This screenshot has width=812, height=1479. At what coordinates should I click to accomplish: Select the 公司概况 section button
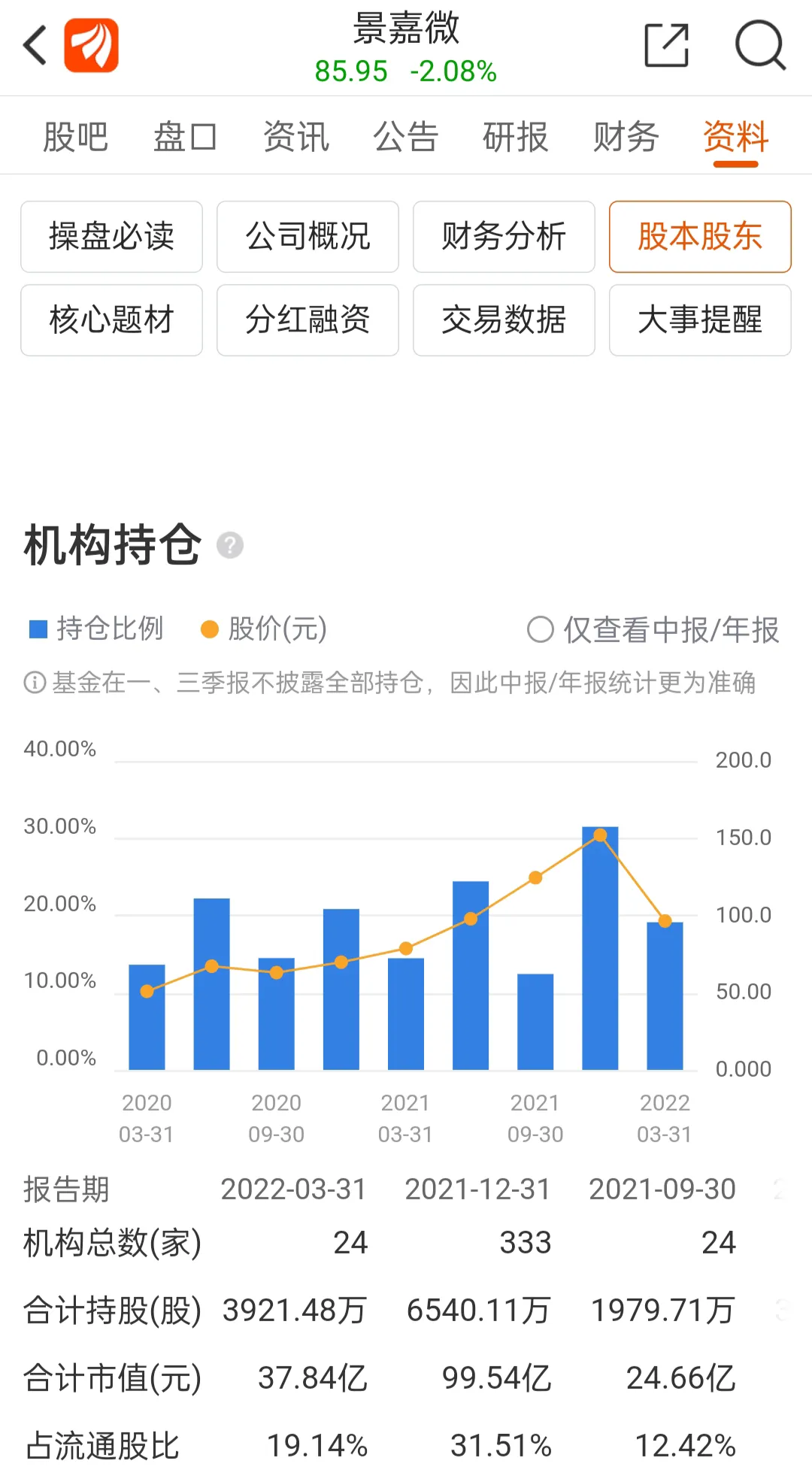[308, 237]
